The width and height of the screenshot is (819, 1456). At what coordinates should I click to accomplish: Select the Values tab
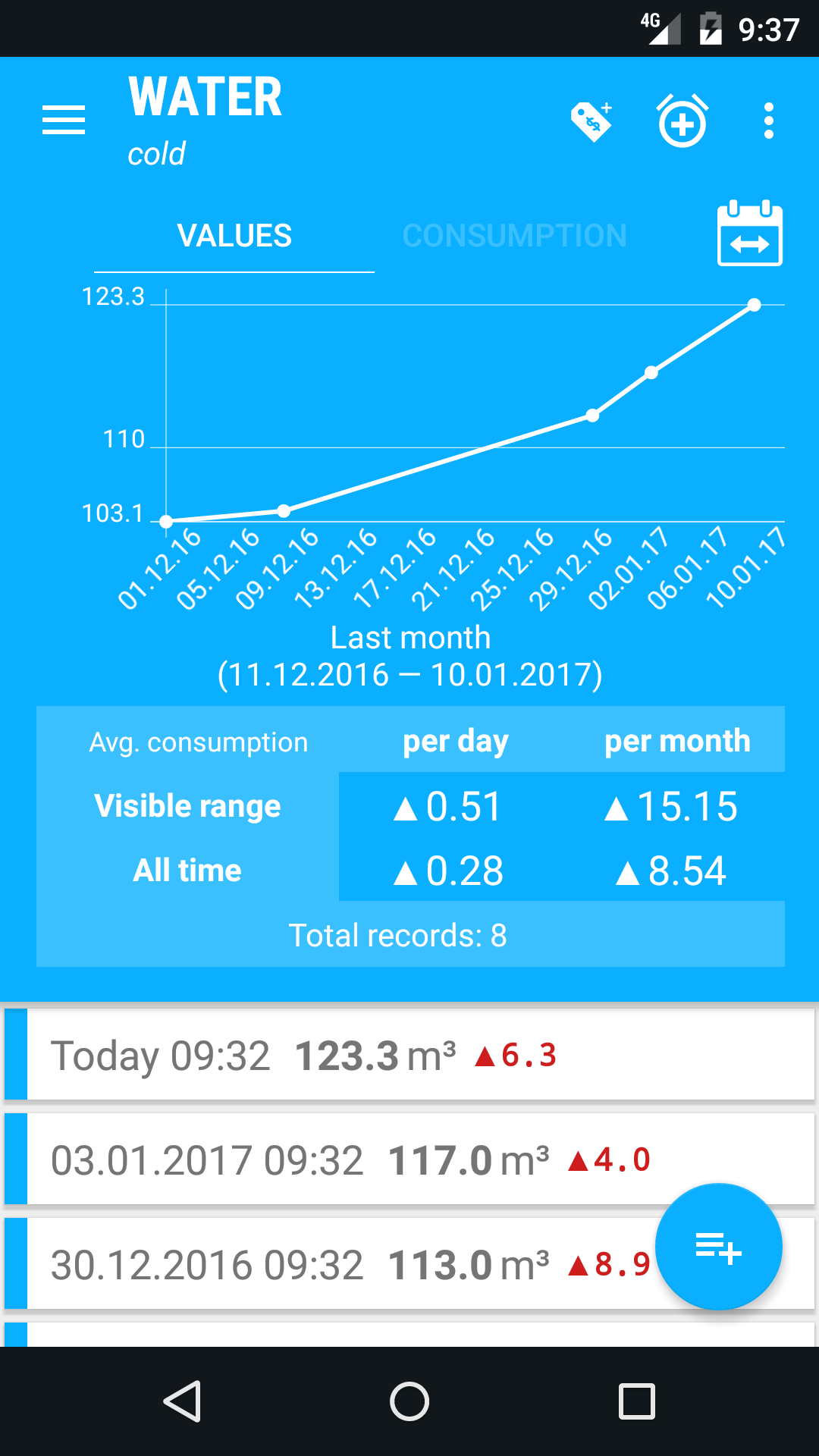[234, 236]
